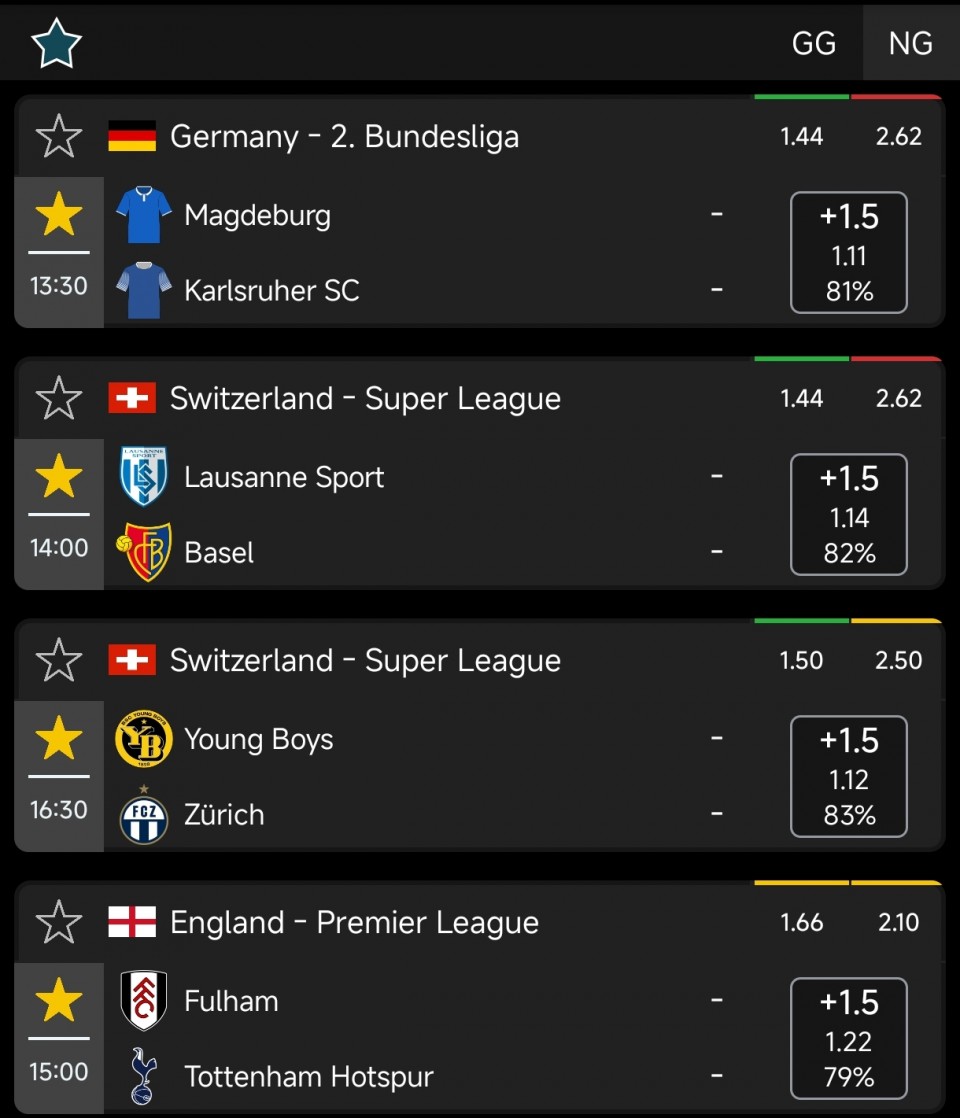
Task: Switch to the GG tab
Action: 813,44
